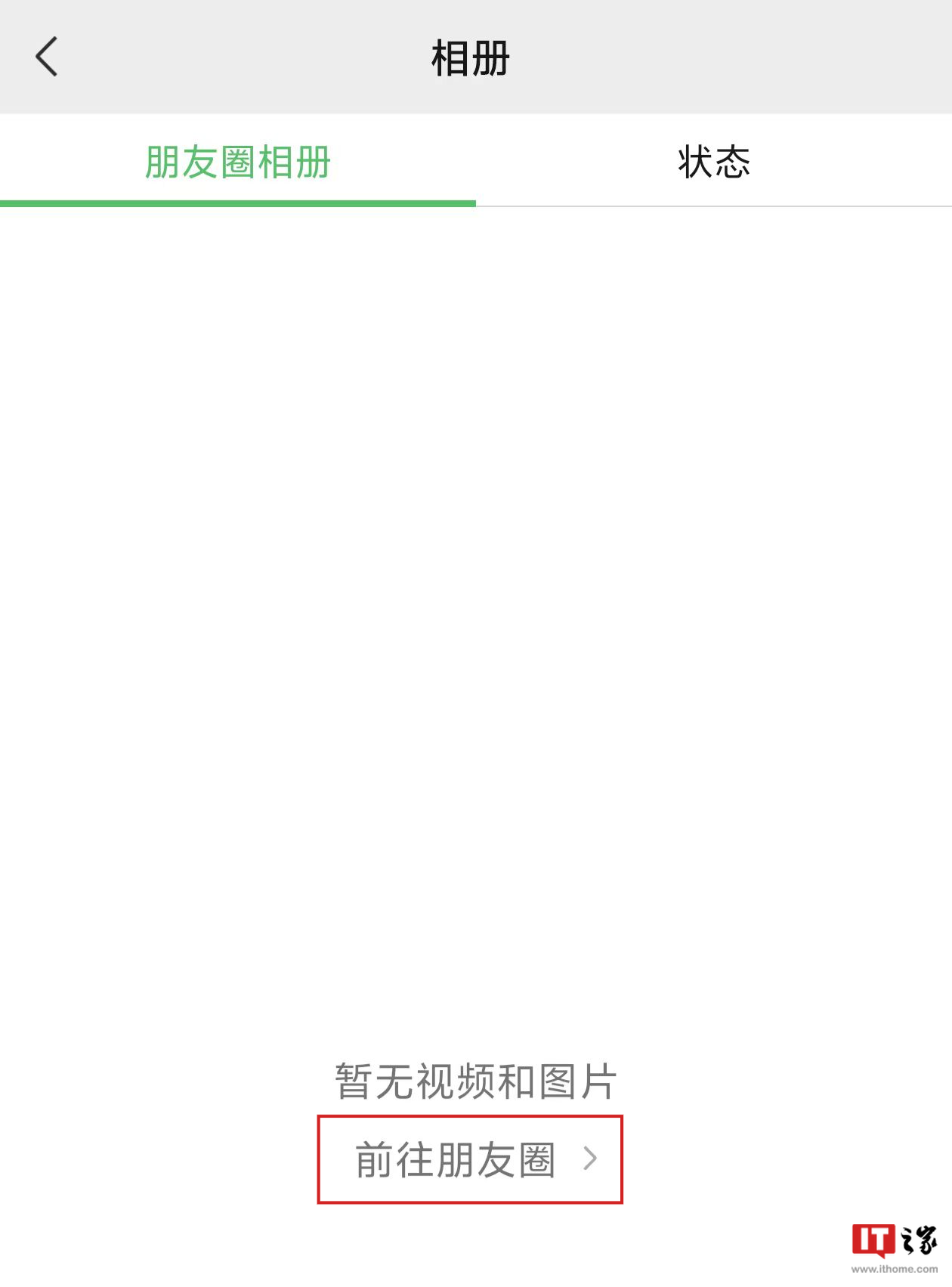Switch the album view to 状态

[x=714, y=160]
